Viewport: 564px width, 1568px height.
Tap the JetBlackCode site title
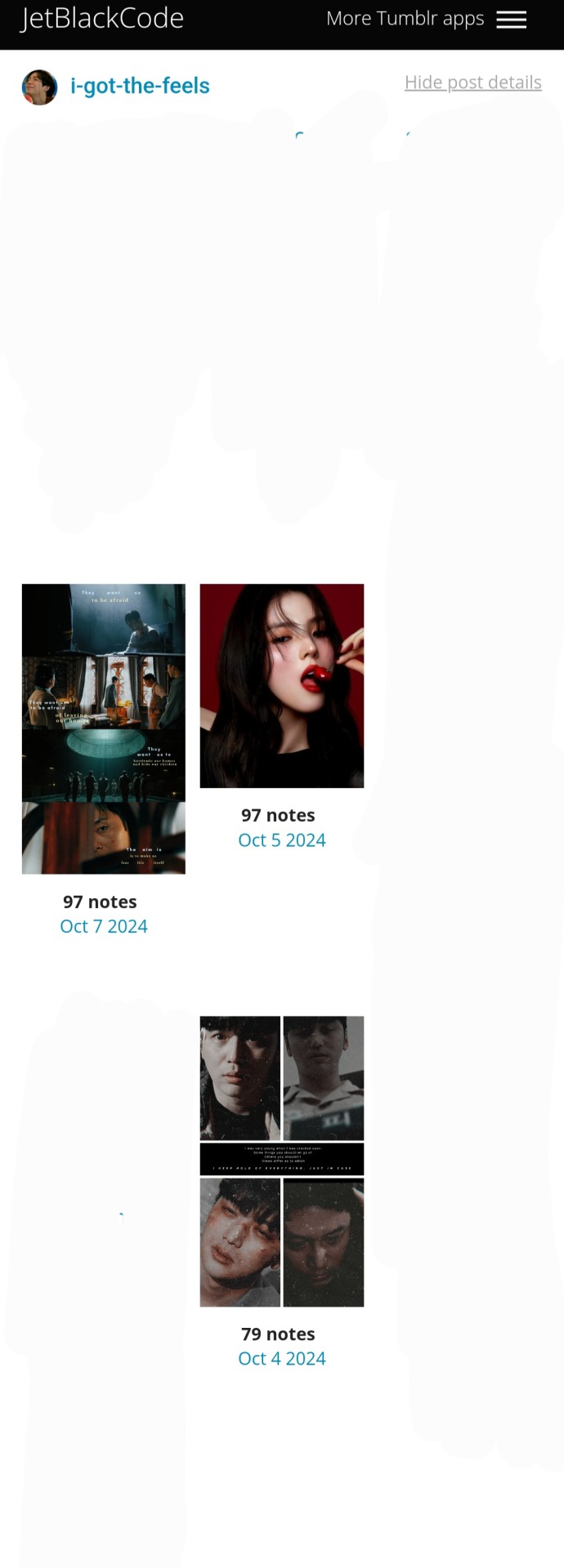[x=102, y=18]
